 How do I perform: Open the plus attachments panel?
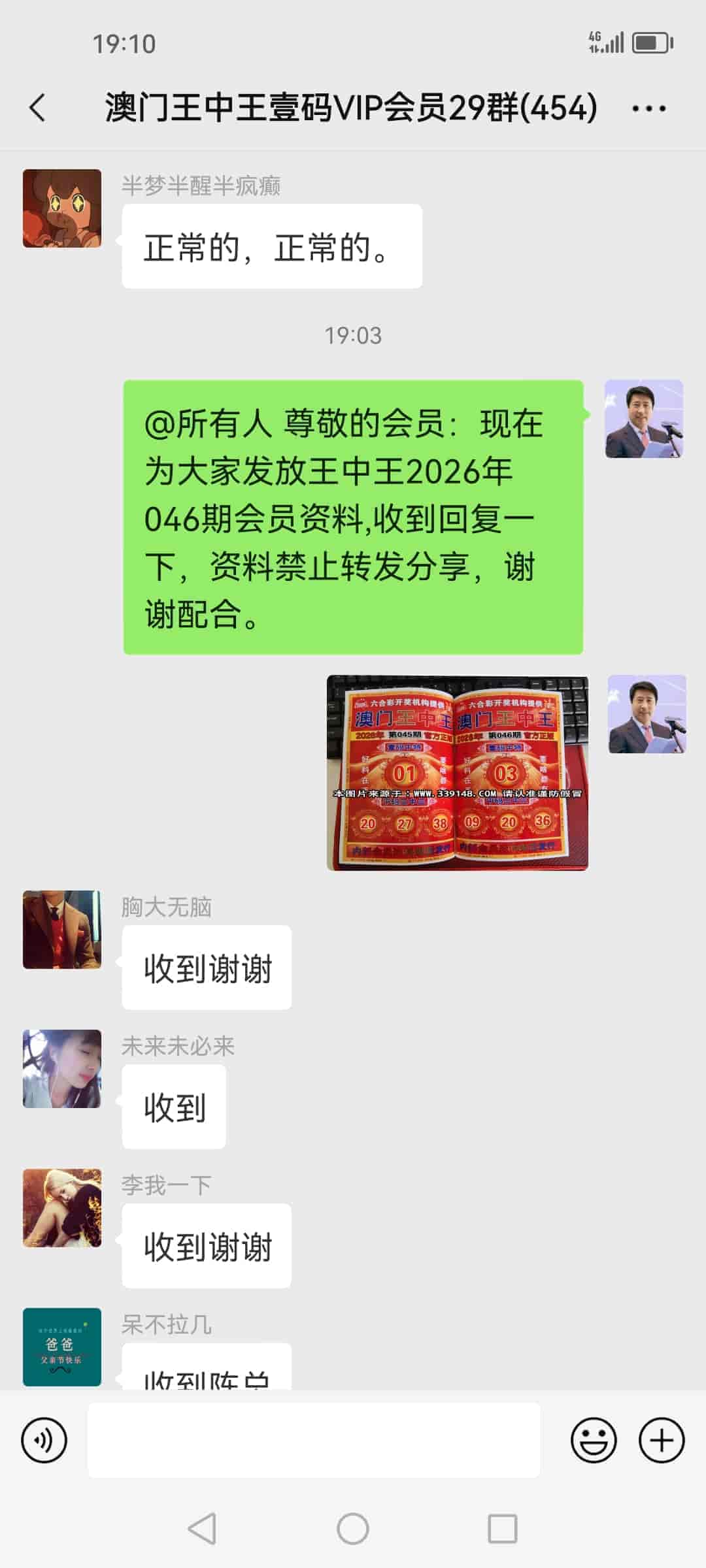[662, 1440]
